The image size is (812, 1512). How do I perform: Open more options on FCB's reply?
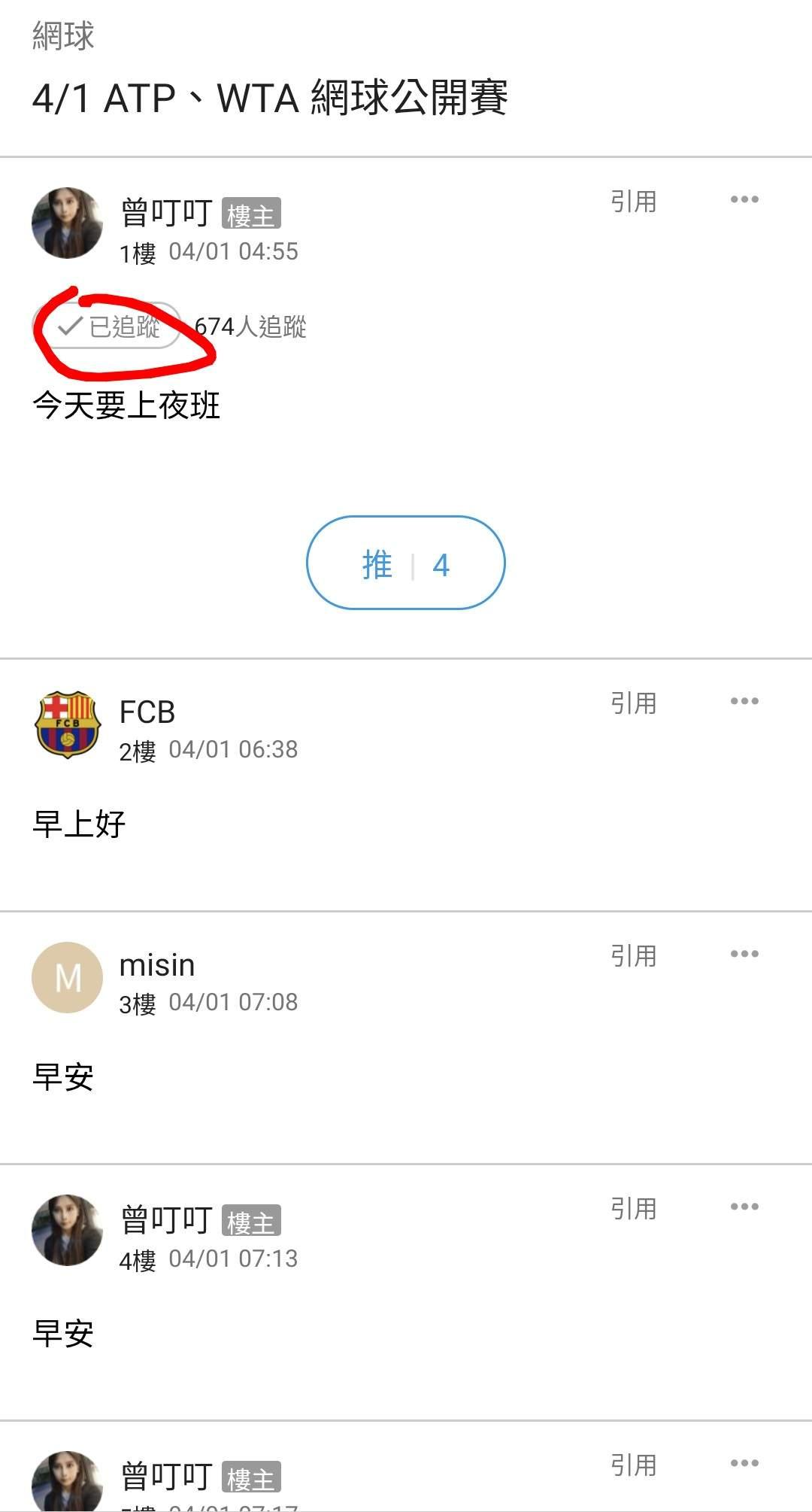click(744, 701)
